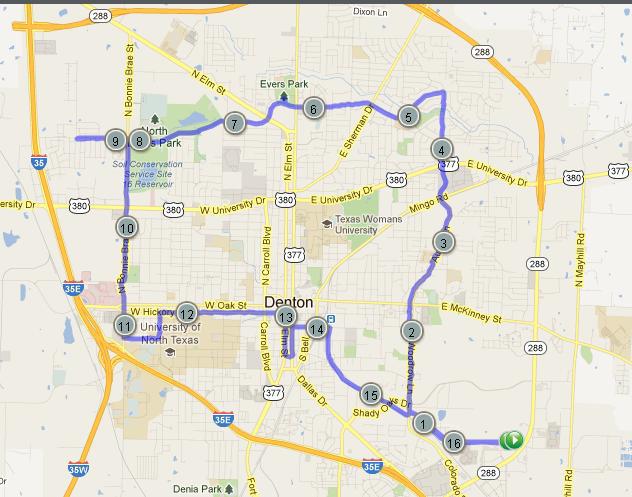Select mile marker 16 near the finish
The width and height of the screenshot is (632, 497).
coord(455,443)
